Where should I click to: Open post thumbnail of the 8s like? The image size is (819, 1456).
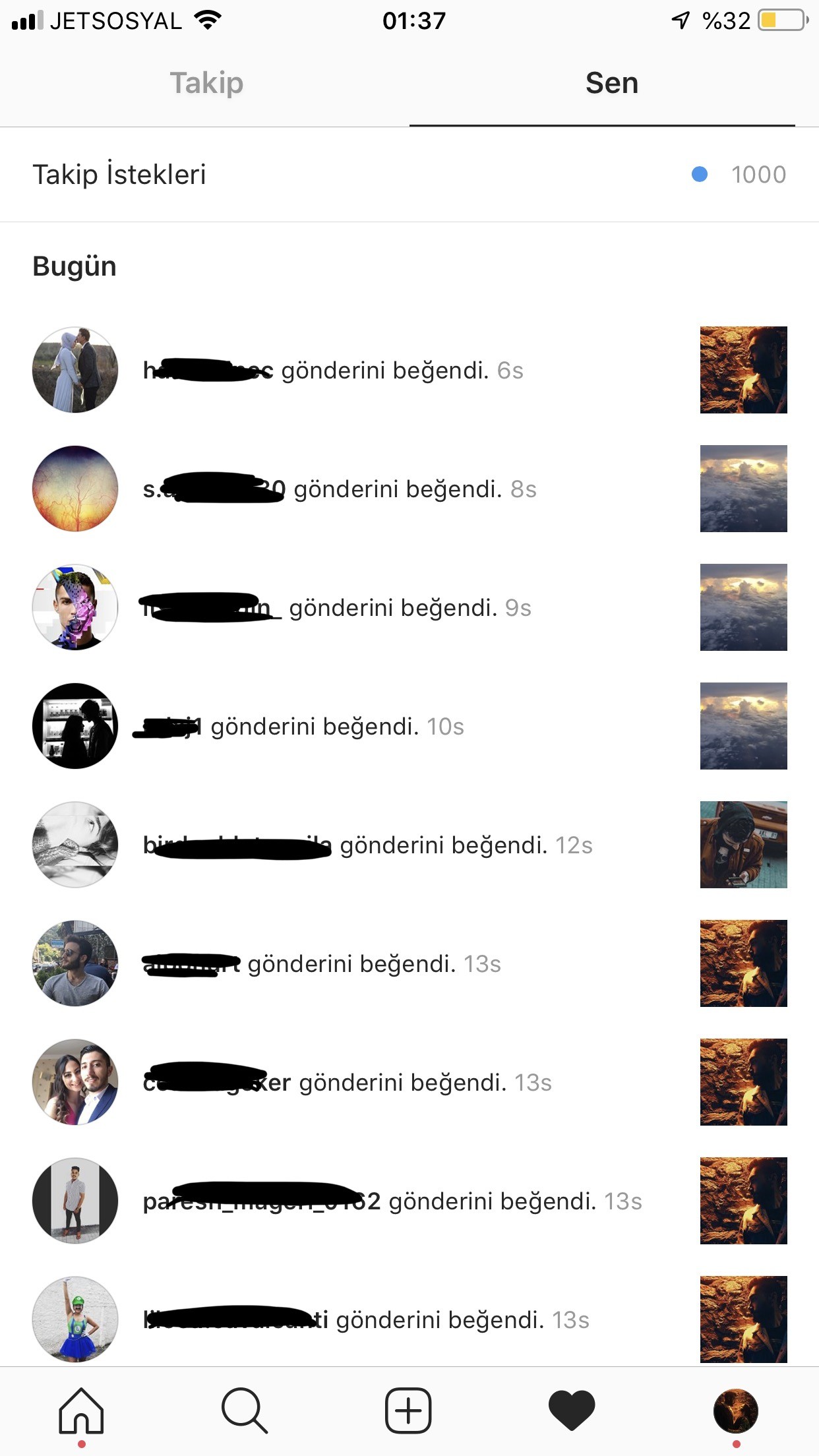743,489
